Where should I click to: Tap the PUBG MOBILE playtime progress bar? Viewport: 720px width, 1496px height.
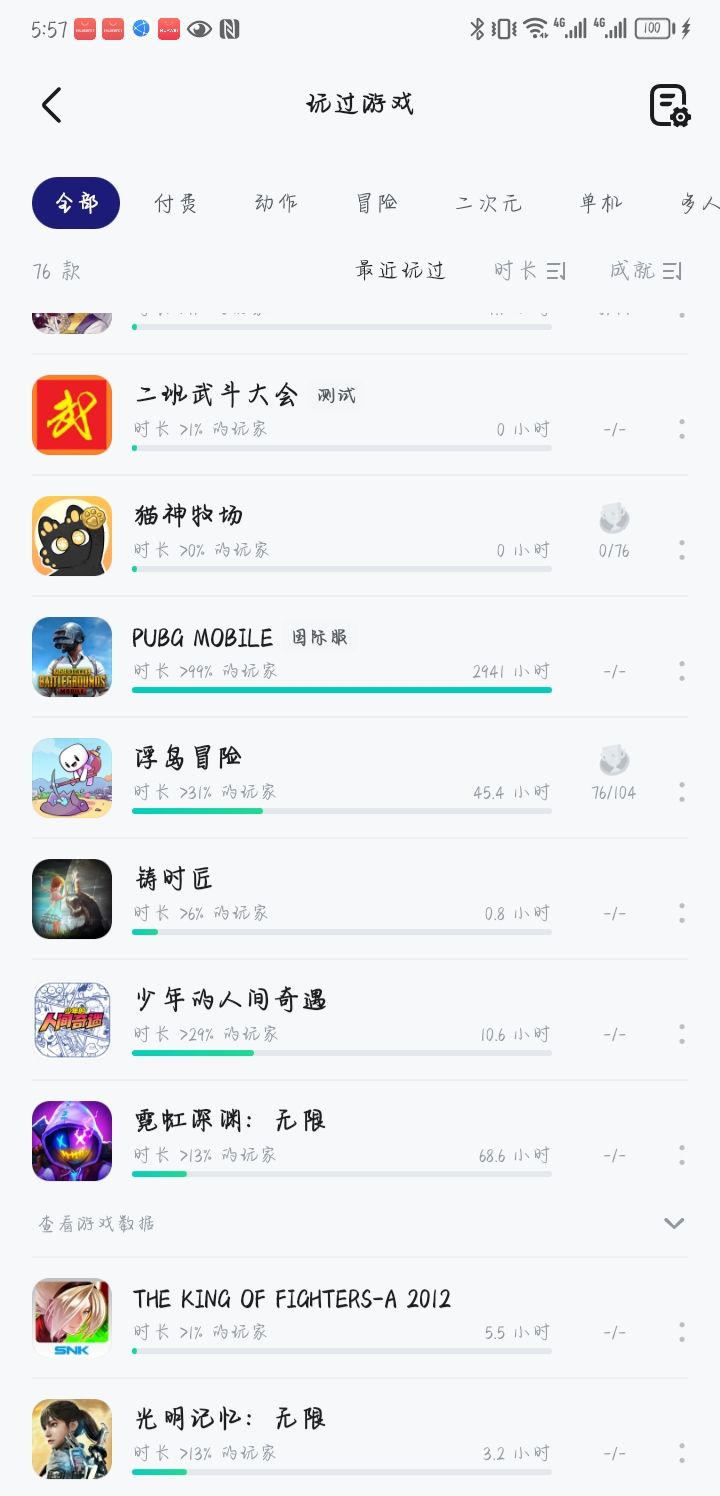coord(340,690)
